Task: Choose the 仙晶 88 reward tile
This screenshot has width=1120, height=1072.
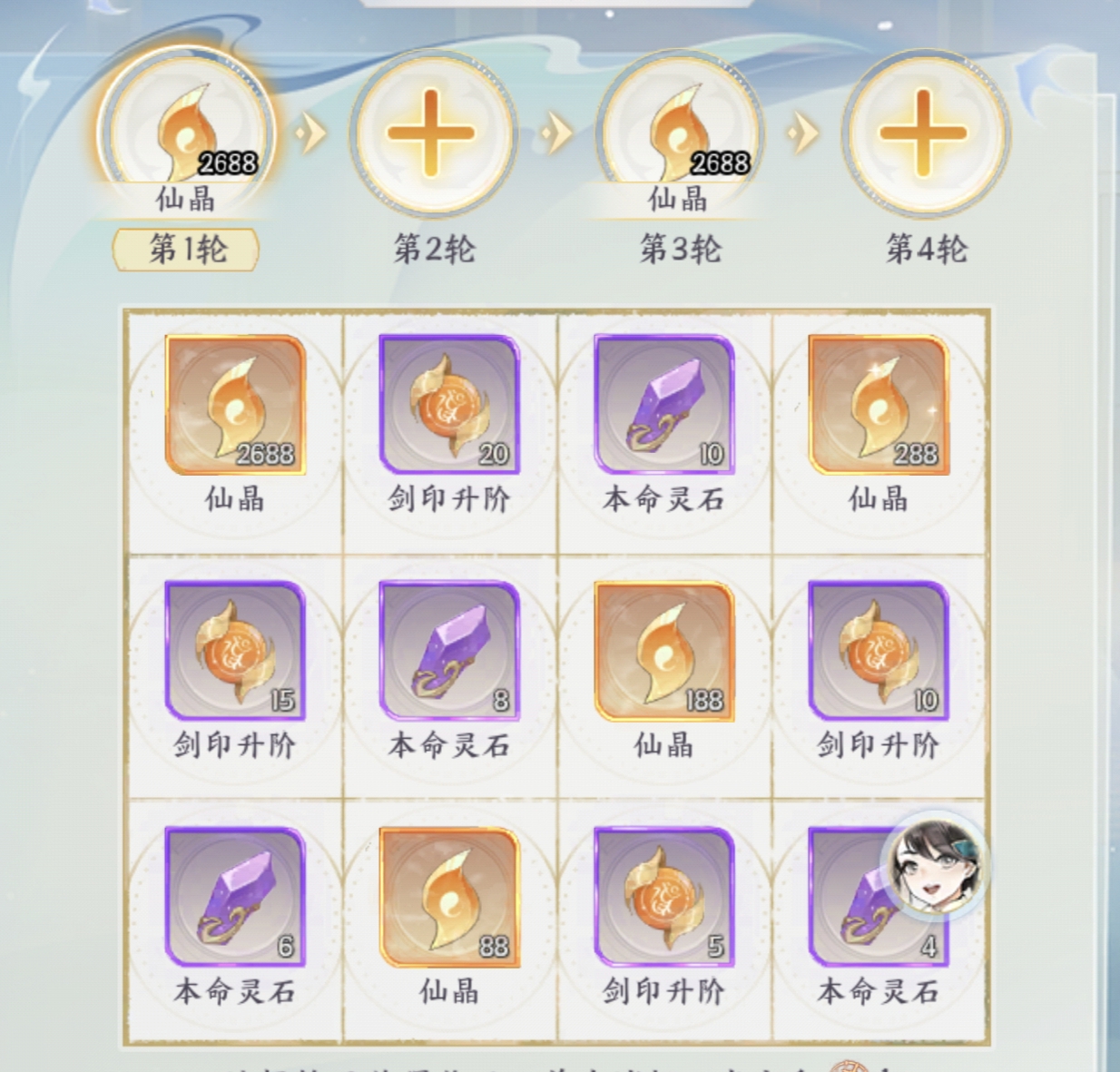Action: point(449,897)
